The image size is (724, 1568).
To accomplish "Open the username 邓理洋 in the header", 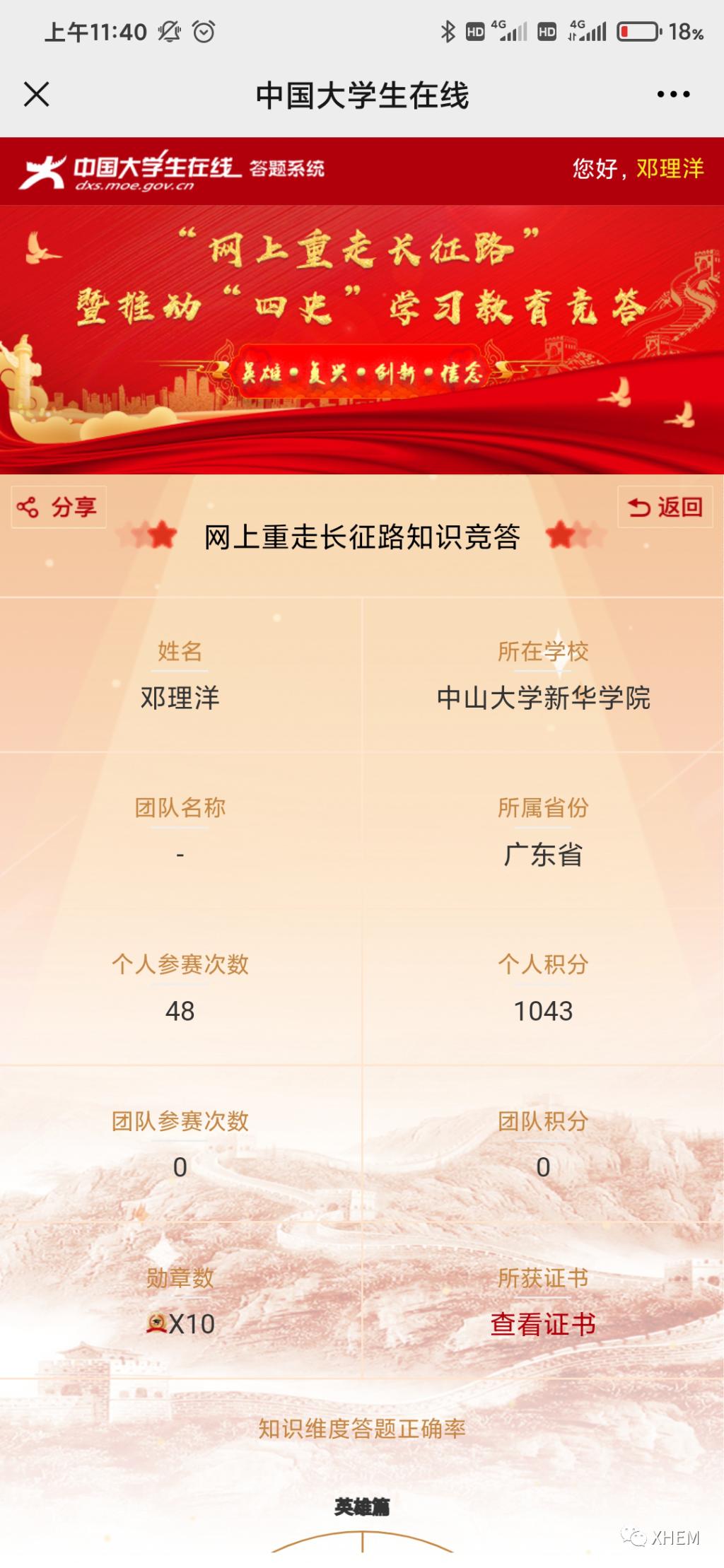I will 670,169.
